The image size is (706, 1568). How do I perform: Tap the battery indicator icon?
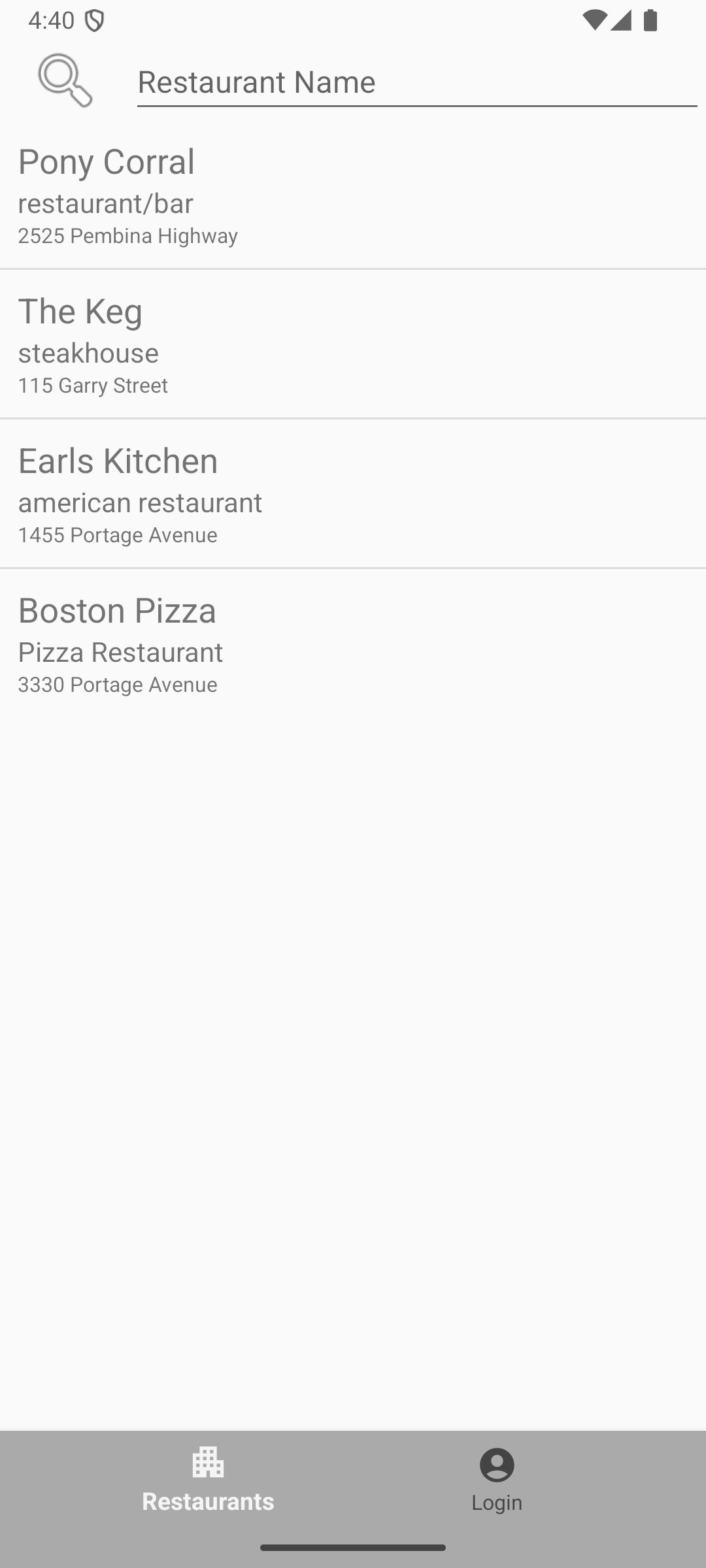point(650,20)
